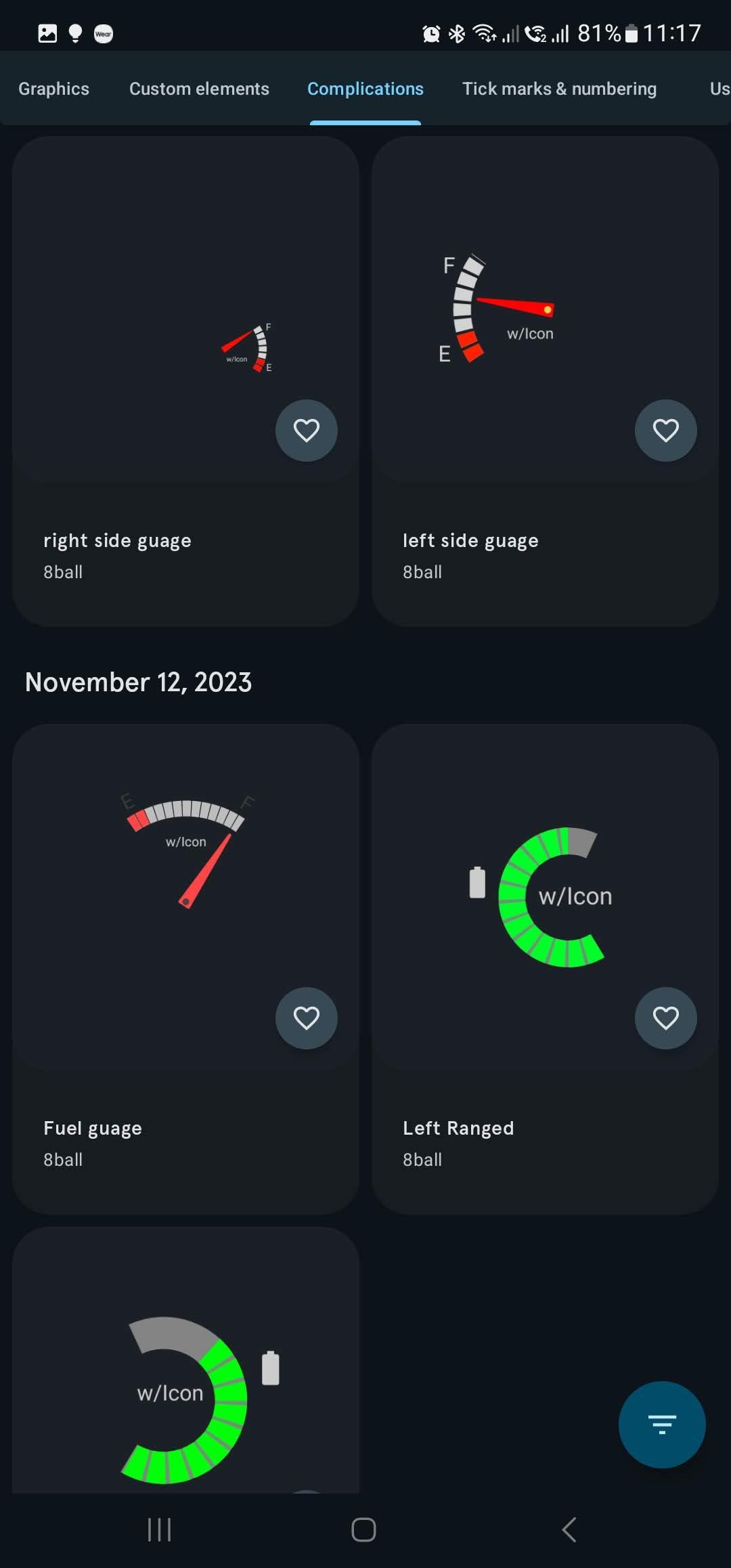Image resolution: width=731 pixels, height=1568 pixels.
Task: Open the Custom elements tab
Action: (199, 89)
